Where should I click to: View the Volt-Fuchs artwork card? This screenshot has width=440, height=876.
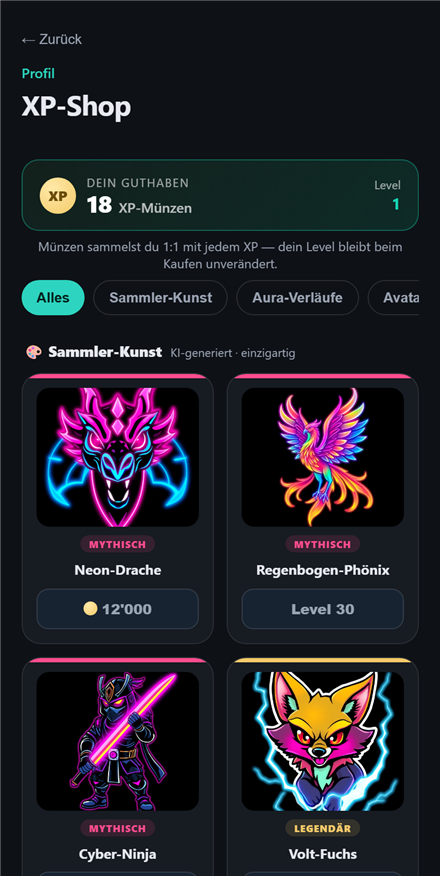[323, 766]
